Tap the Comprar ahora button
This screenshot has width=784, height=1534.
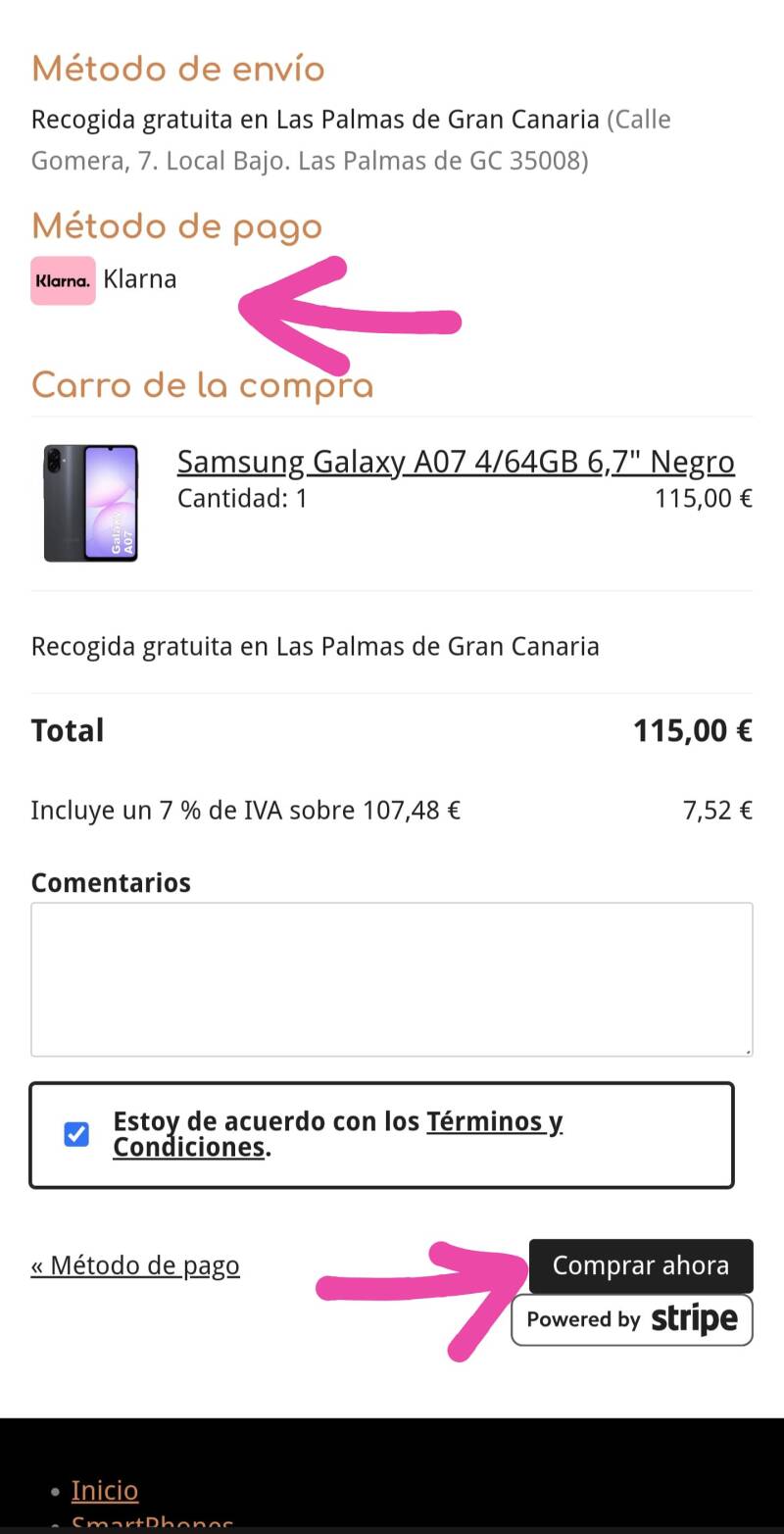point(640,1265)
